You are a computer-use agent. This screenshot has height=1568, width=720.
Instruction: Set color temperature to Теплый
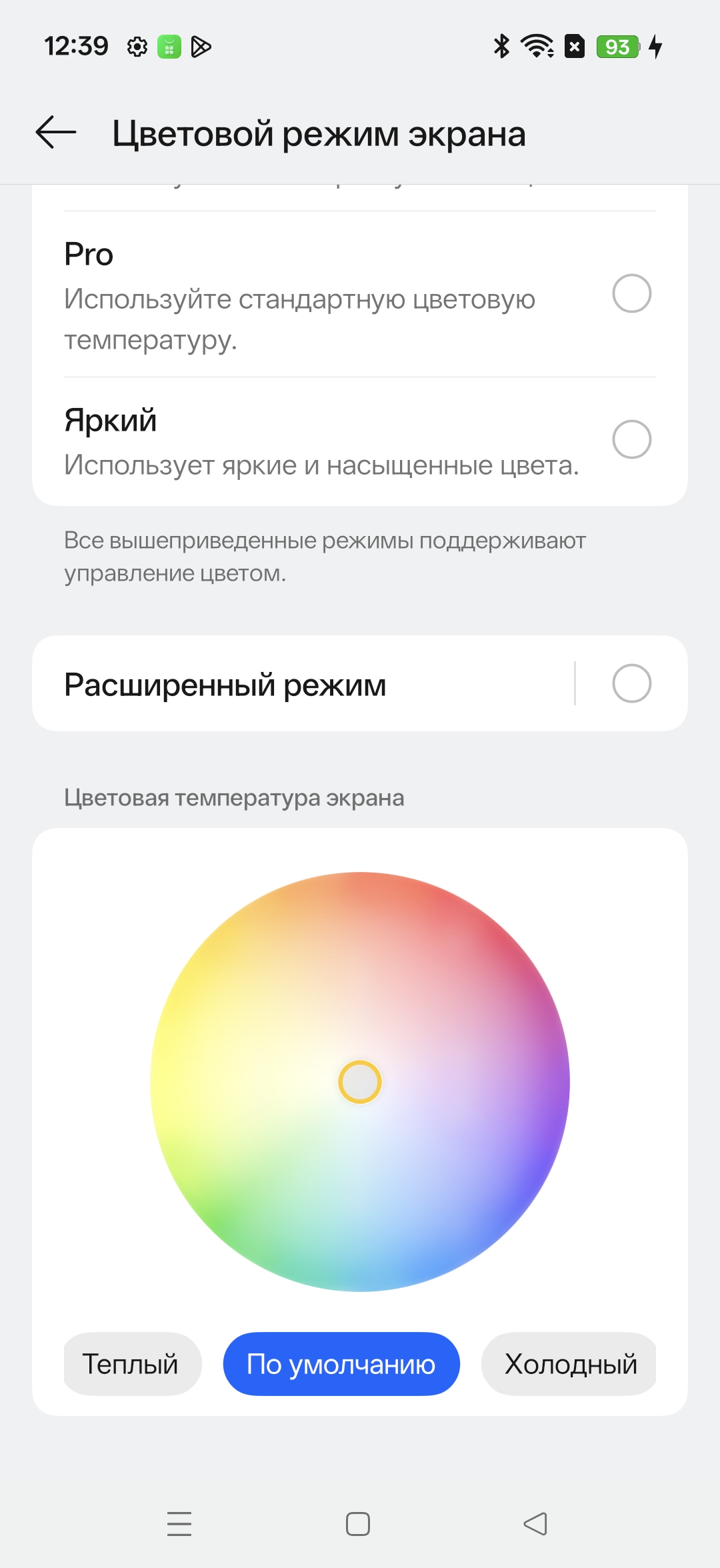click(131, 1364)
